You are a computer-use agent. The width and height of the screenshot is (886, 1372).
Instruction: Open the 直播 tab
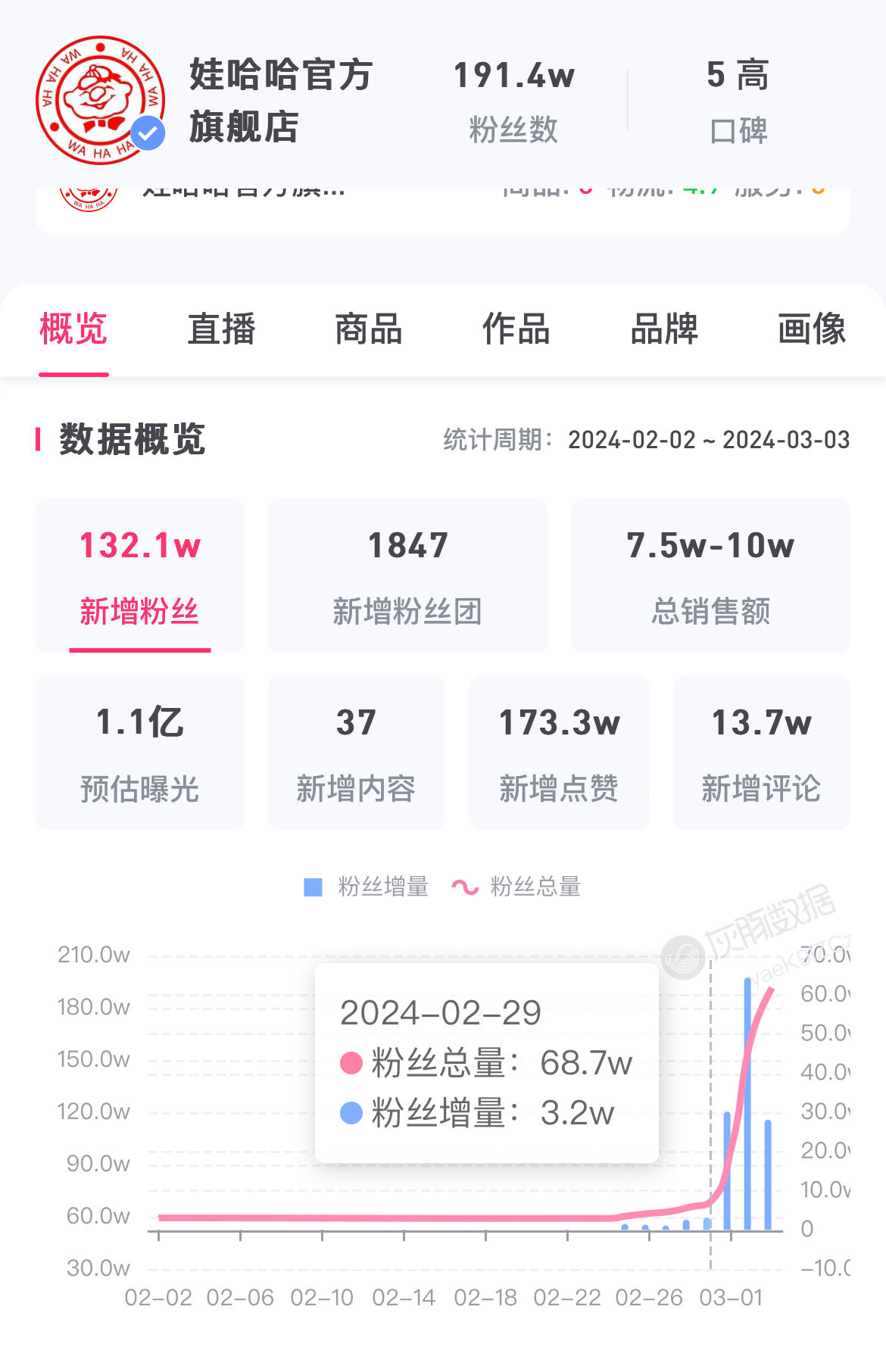point(221,329)
